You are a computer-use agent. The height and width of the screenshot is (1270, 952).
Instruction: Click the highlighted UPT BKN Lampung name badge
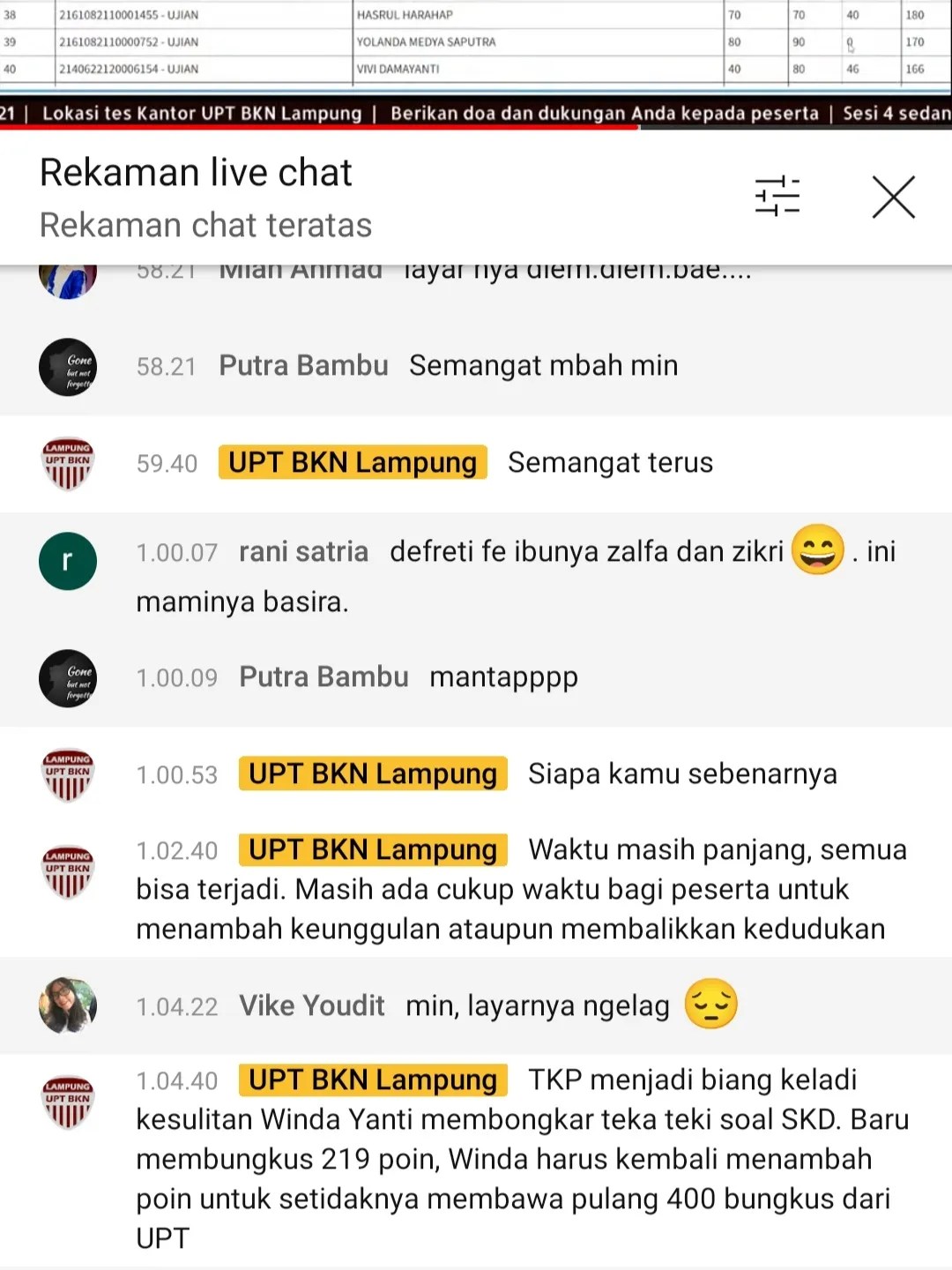[352, 461]
